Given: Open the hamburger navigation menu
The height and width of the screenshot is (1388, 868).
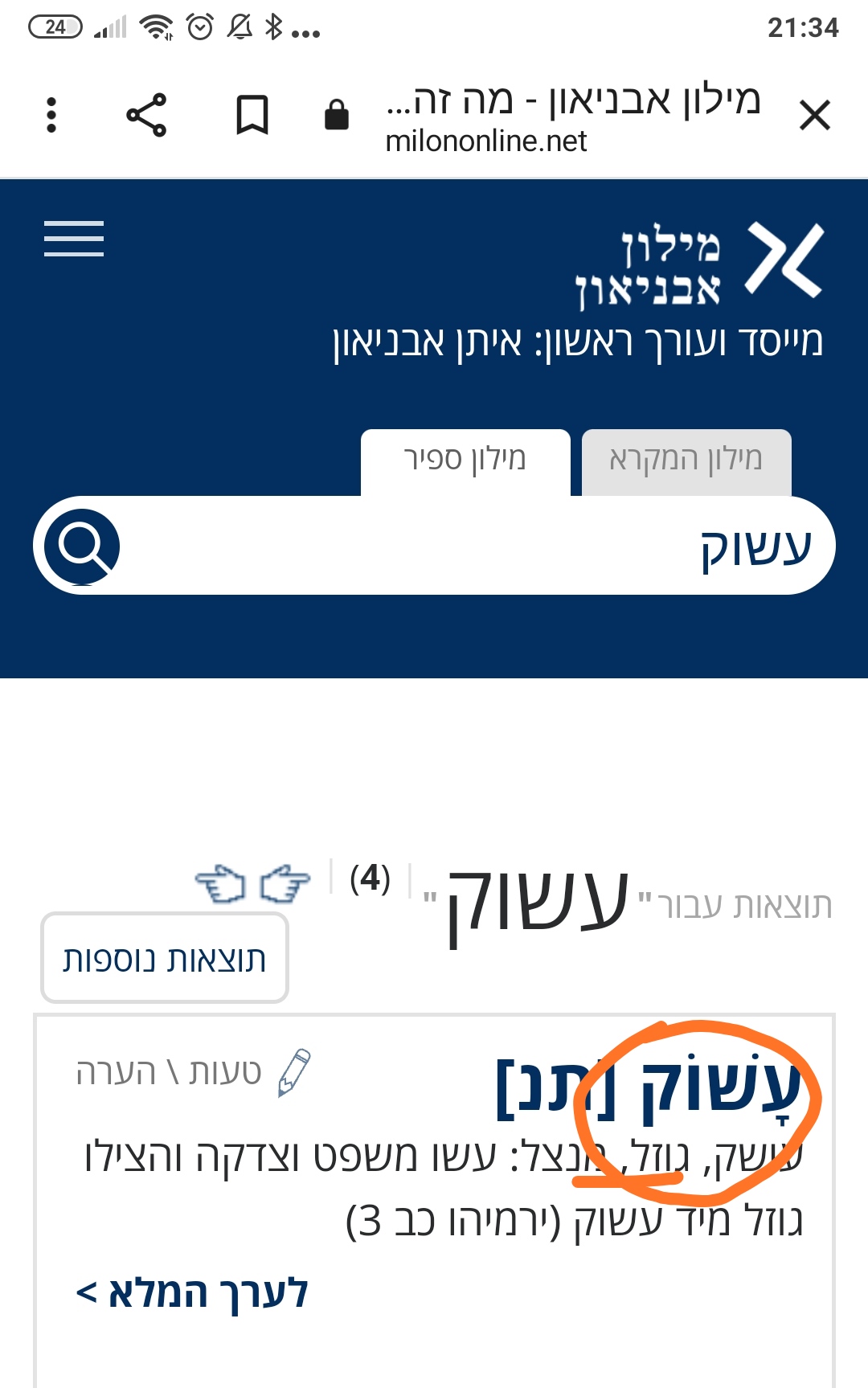Looking at the screenshot, I should point(74,239).
